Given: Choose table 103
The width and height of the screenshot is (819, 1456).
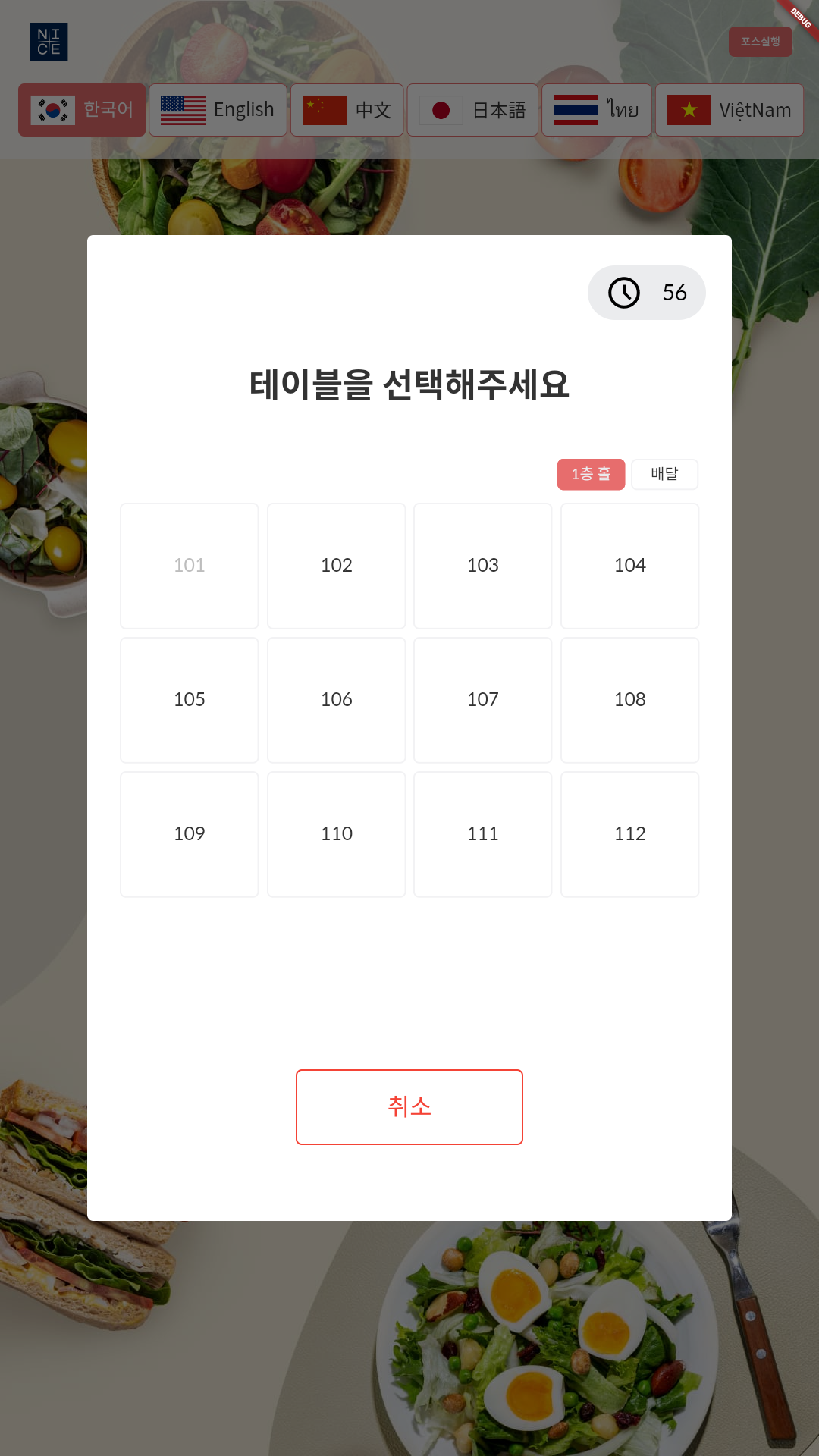Looking at the screenshot, I should tap(482, 566).
